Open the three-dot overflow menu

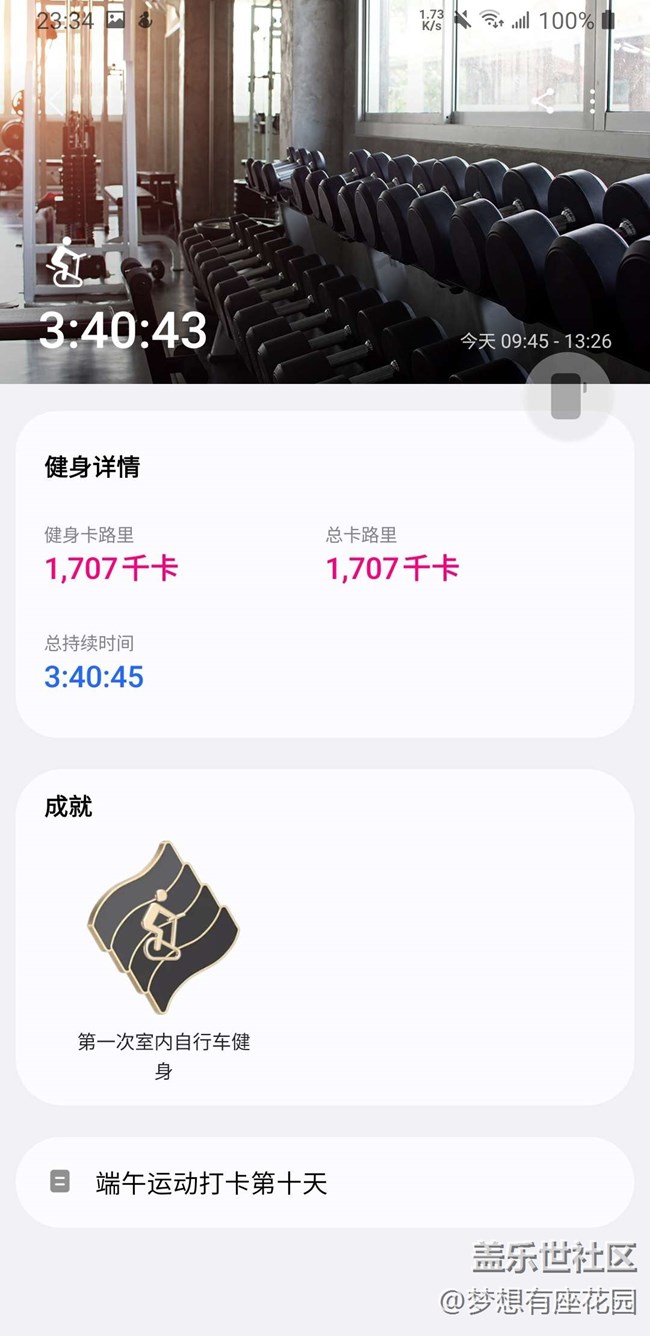point(593,101)
